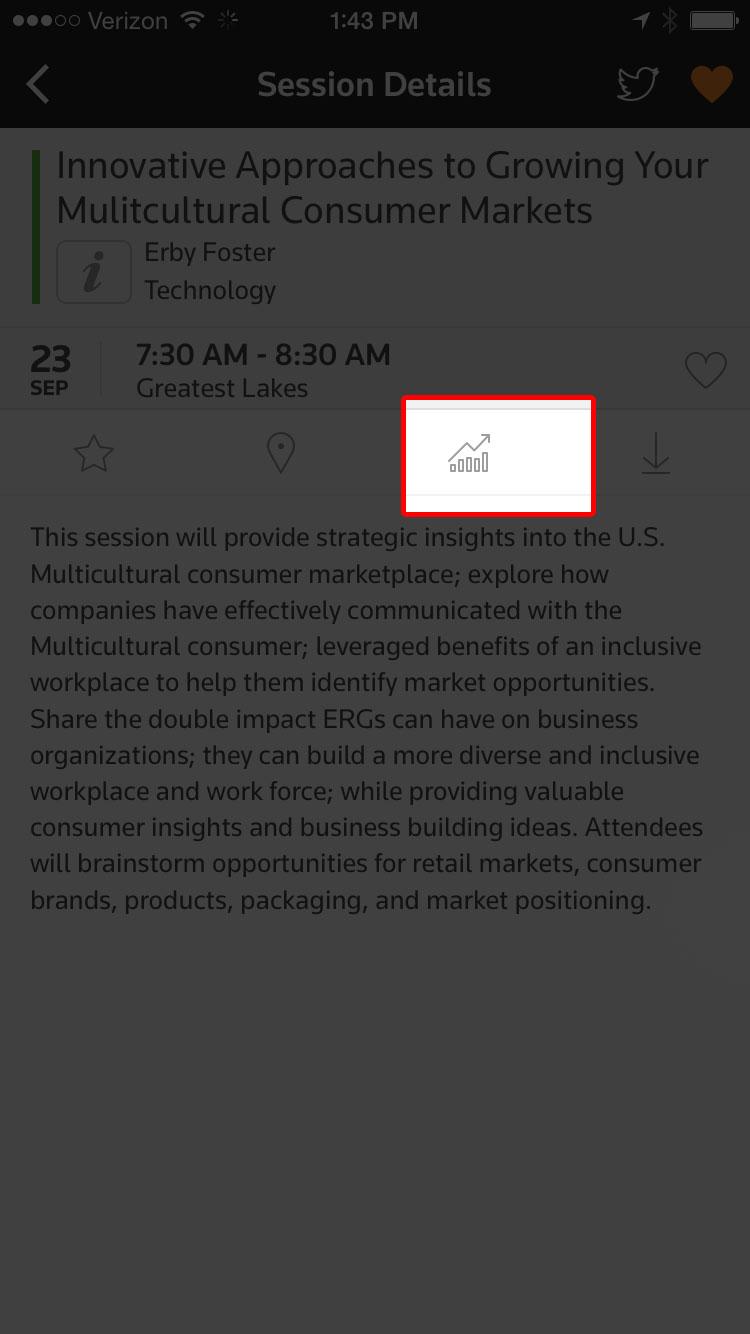This screenshot has height=1334, width=750.
Task: Rate this session with the star icon
Action: point(94,455)
